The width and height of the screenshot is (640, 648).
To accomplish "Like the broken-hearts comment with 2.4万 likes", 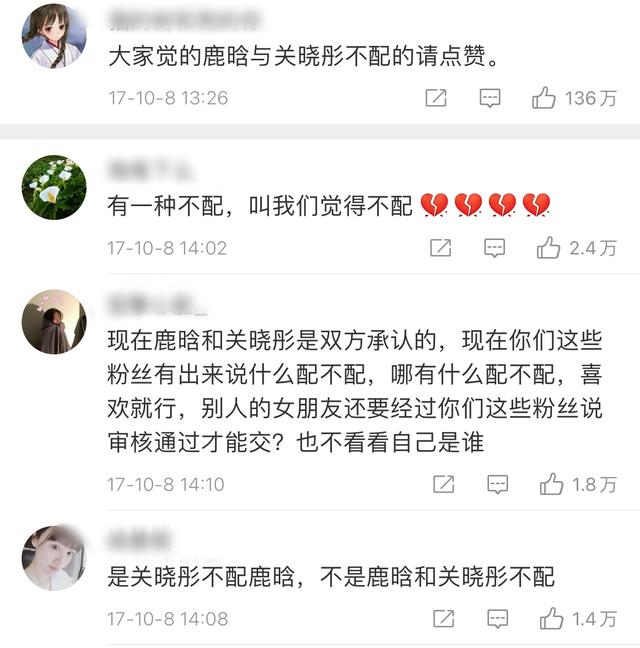I will pos(548,248).
